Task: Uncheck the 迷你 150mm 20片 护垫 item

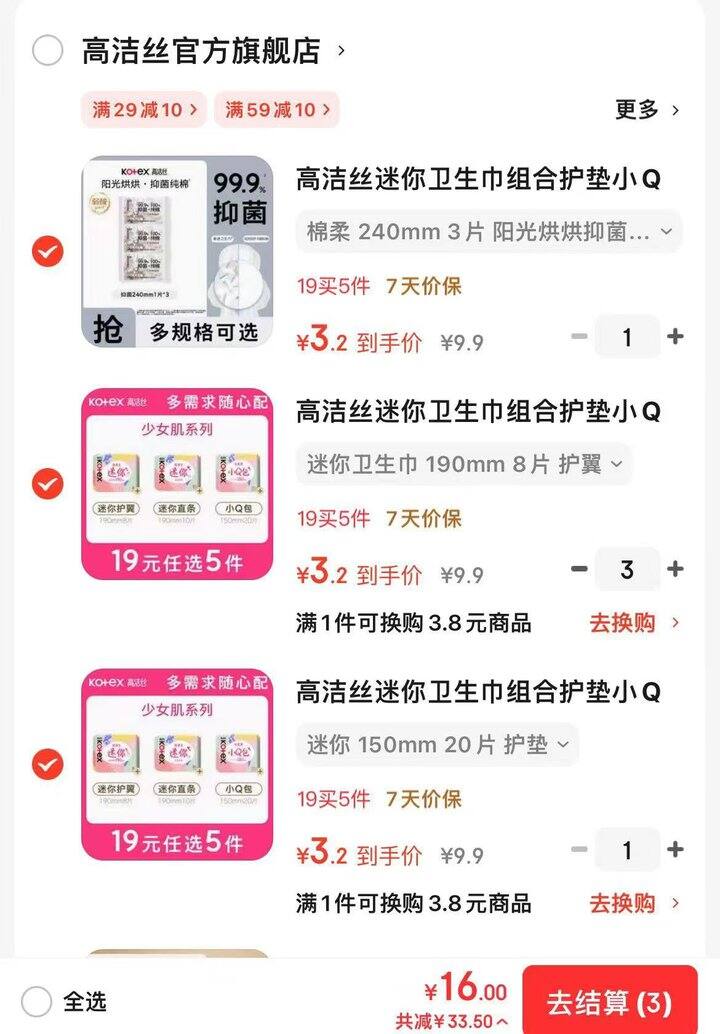Action: tap(47, 765)
